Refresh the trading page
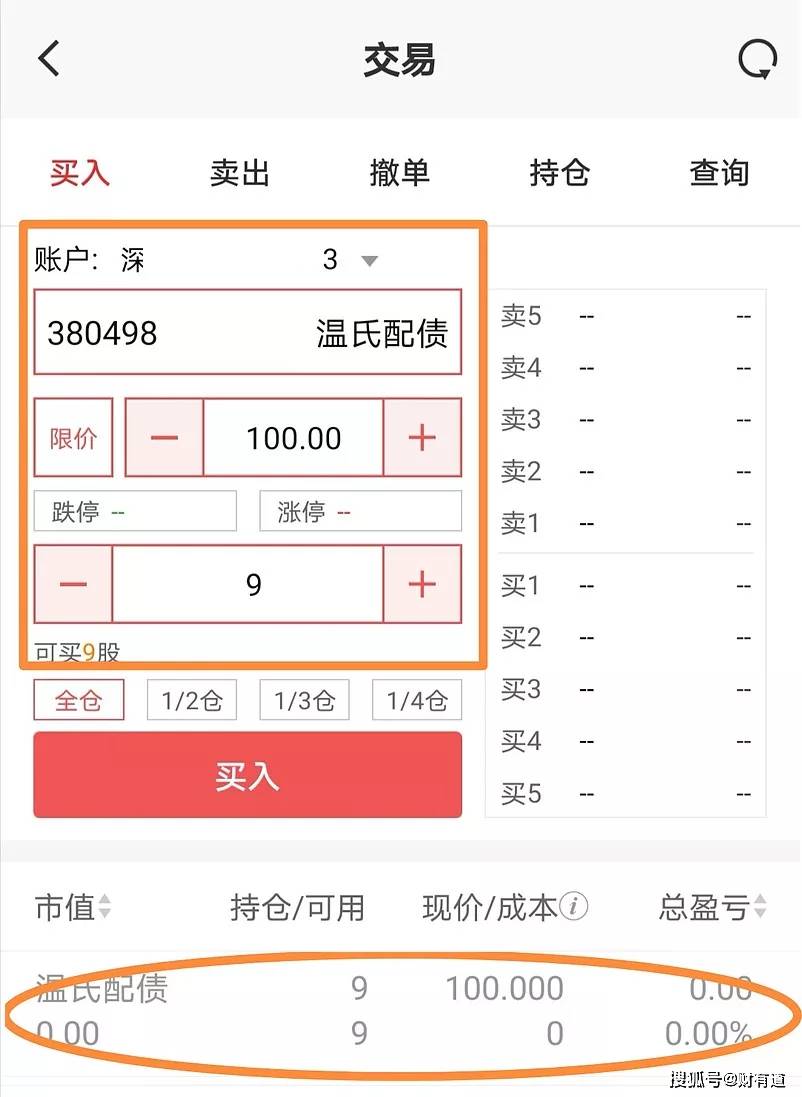802x1097 pixels. click(757, 61)
